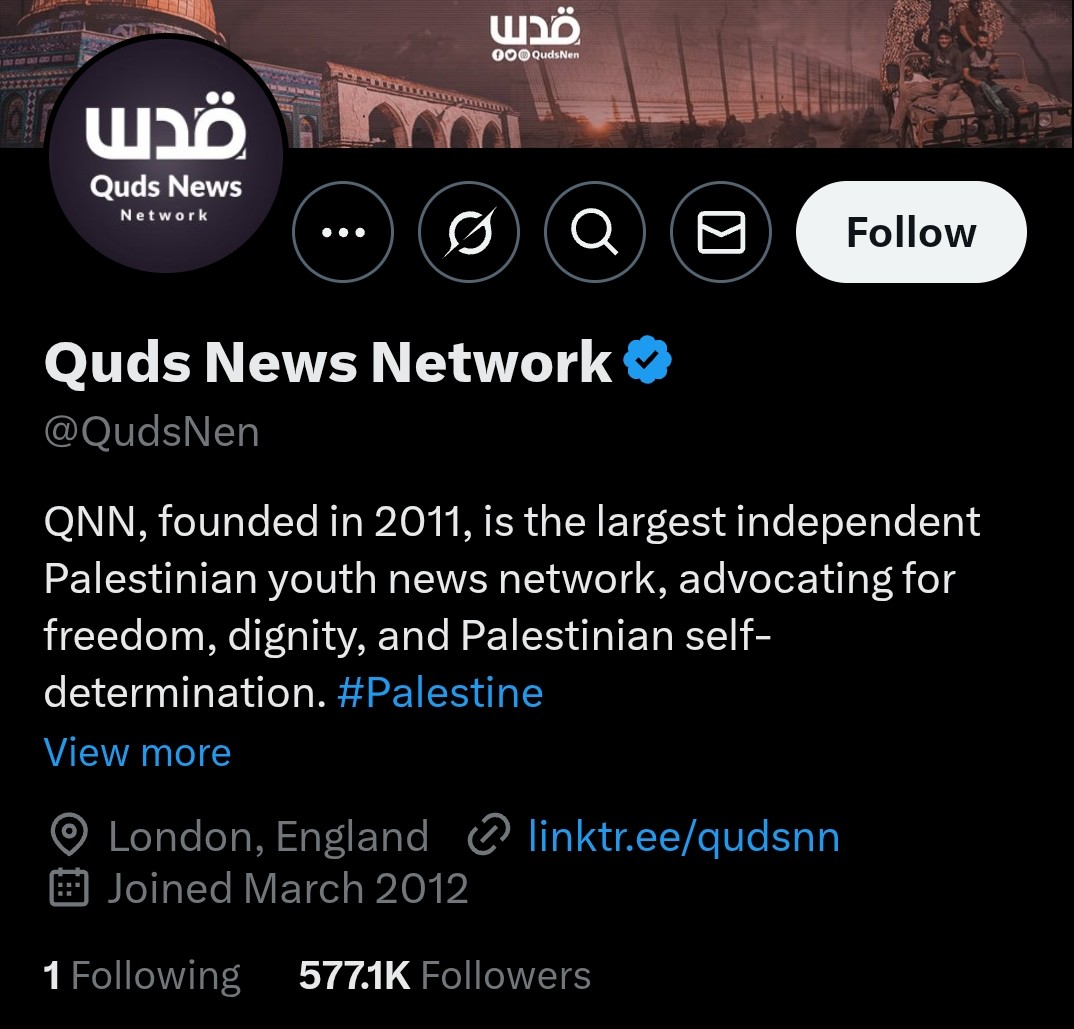View the 577.1K Followers list
This screenshot has height=1029, width=1074.
coord(444,975)
